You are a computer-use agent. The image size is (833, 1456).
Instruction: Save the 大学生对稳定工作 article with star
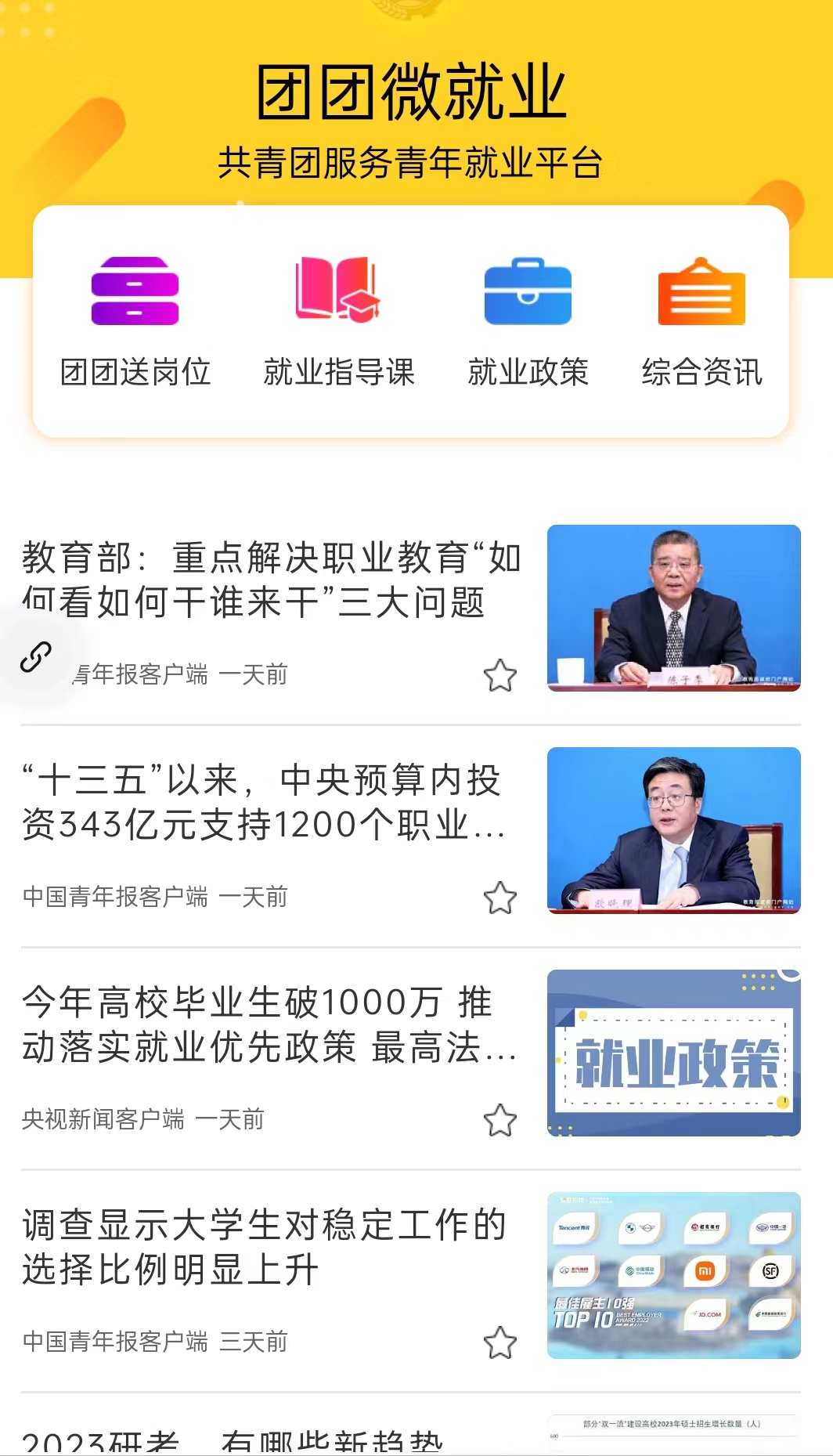tap(500, 1343)
